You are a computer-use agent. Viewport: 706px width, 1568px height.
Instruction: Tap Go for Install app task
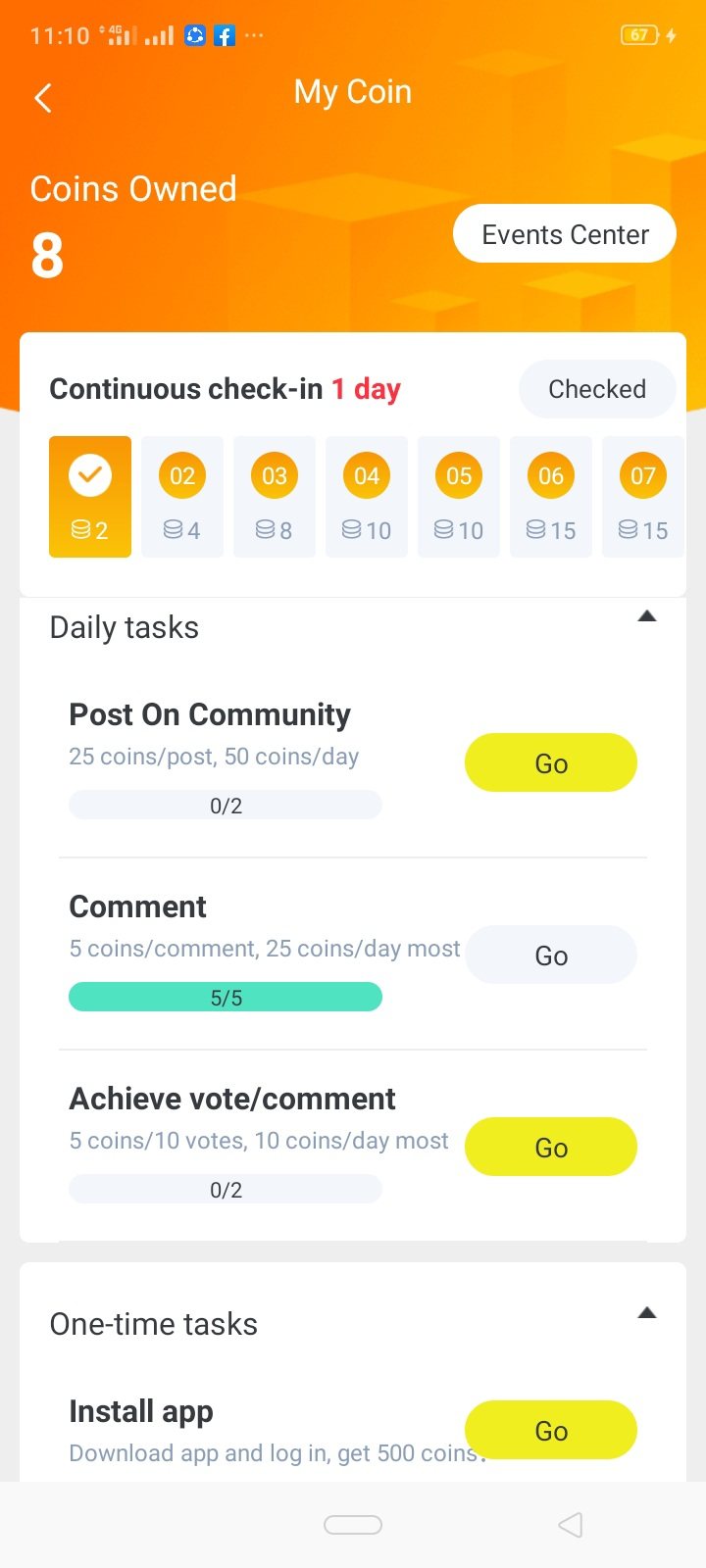550,1431
